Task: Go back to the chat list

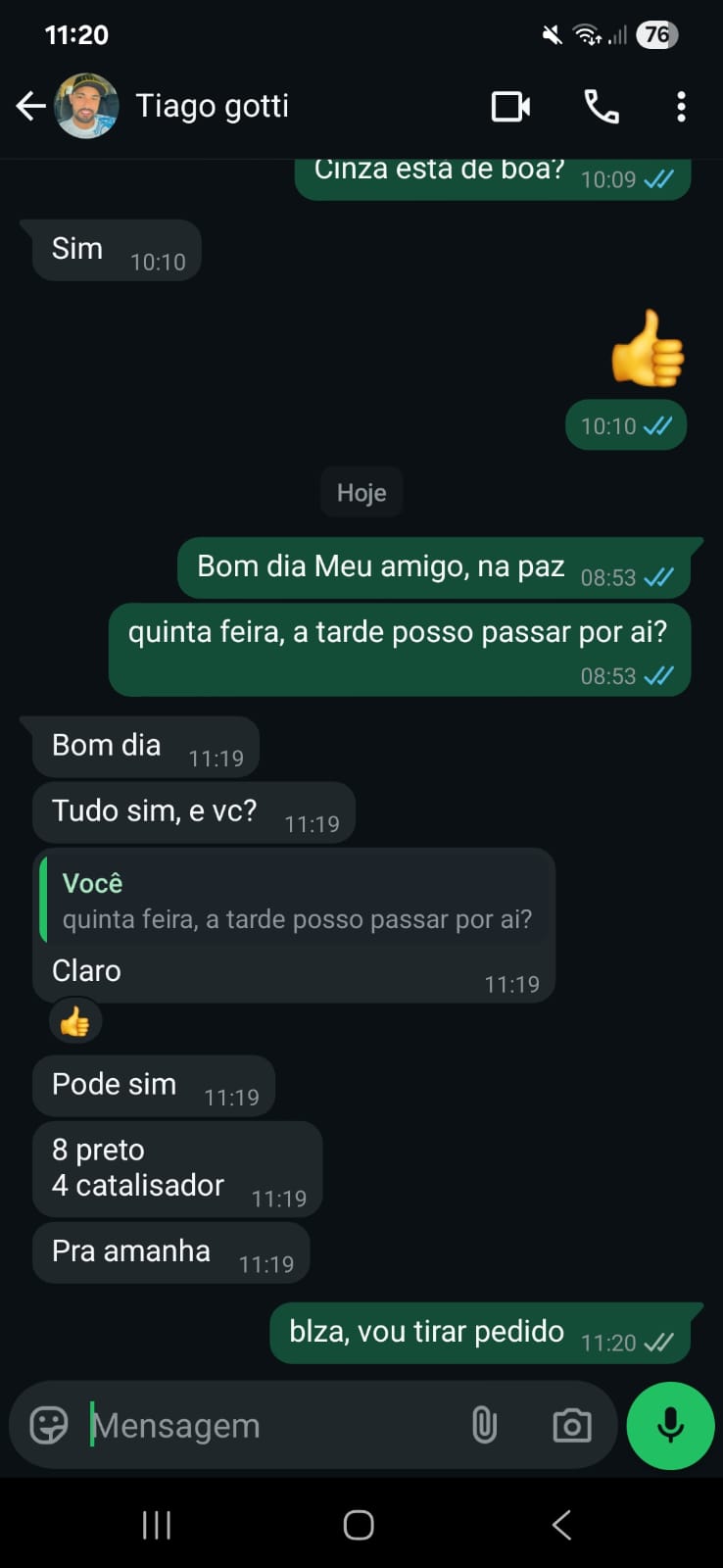Action: tap(30, 106)
